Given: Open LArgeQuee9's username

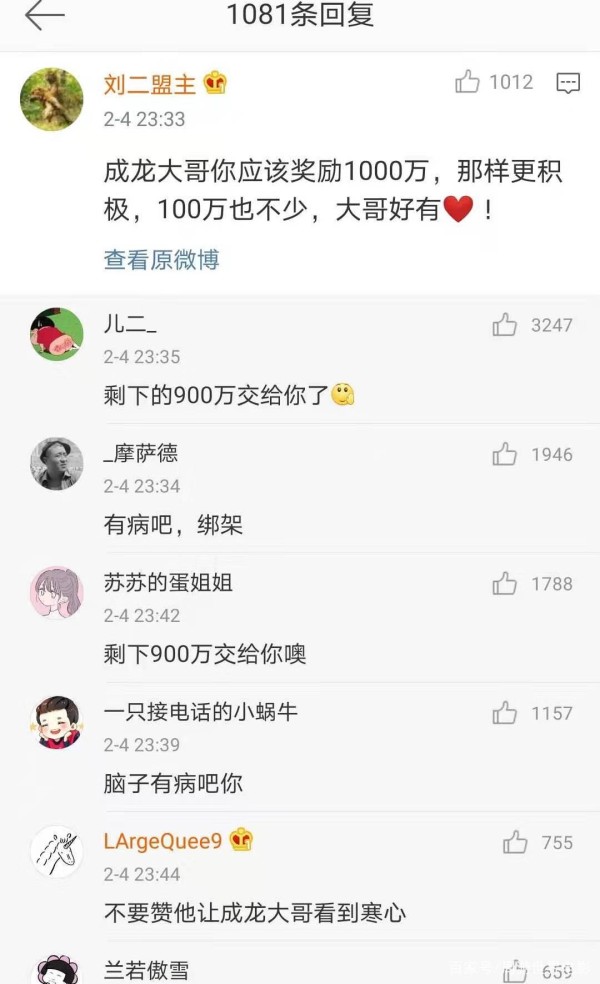Looking at the screenshot, I should click(x=163, y=841).
